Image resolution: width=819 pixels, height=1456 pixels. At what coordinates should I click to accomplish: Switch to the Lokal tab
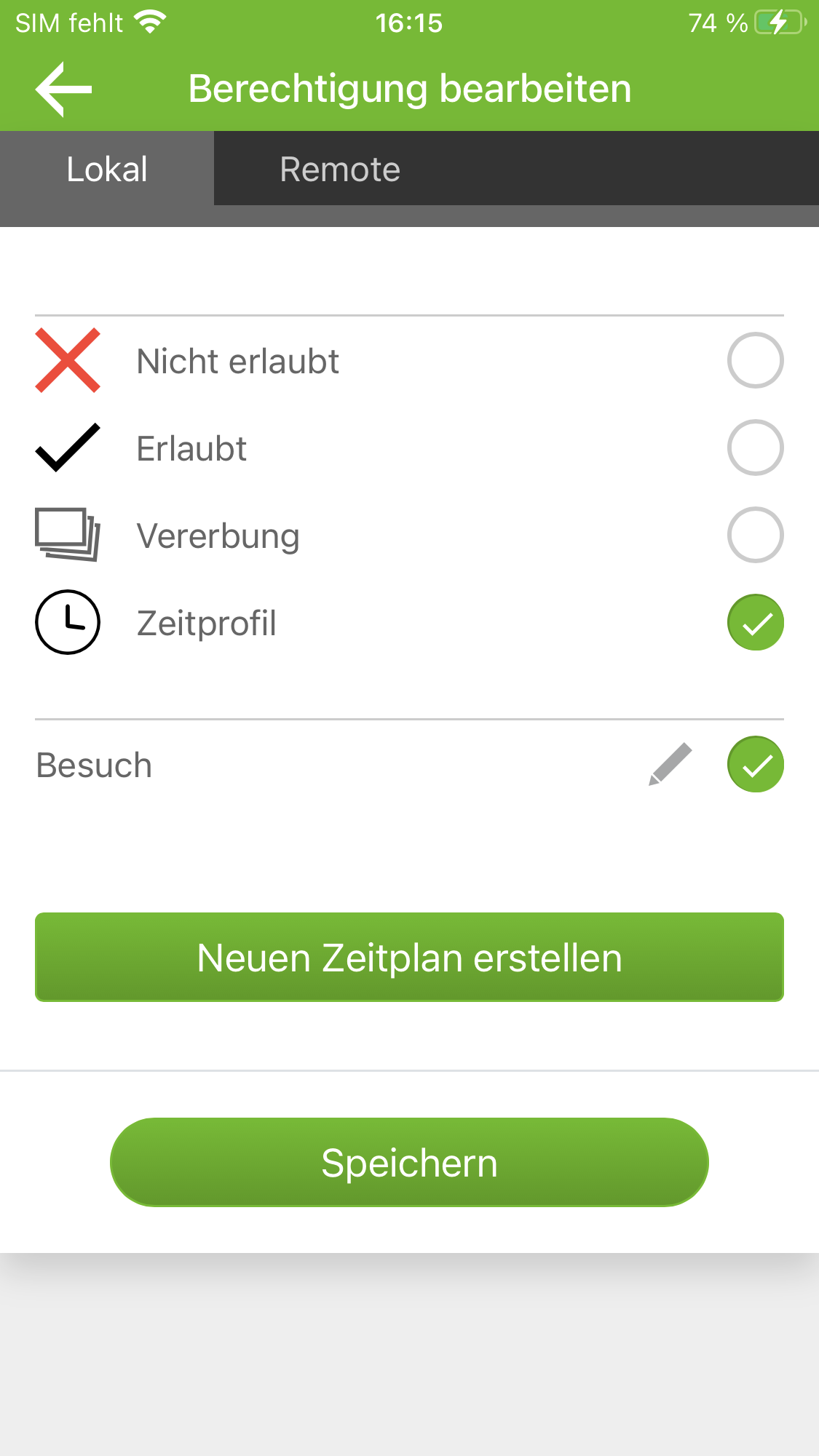107,170
